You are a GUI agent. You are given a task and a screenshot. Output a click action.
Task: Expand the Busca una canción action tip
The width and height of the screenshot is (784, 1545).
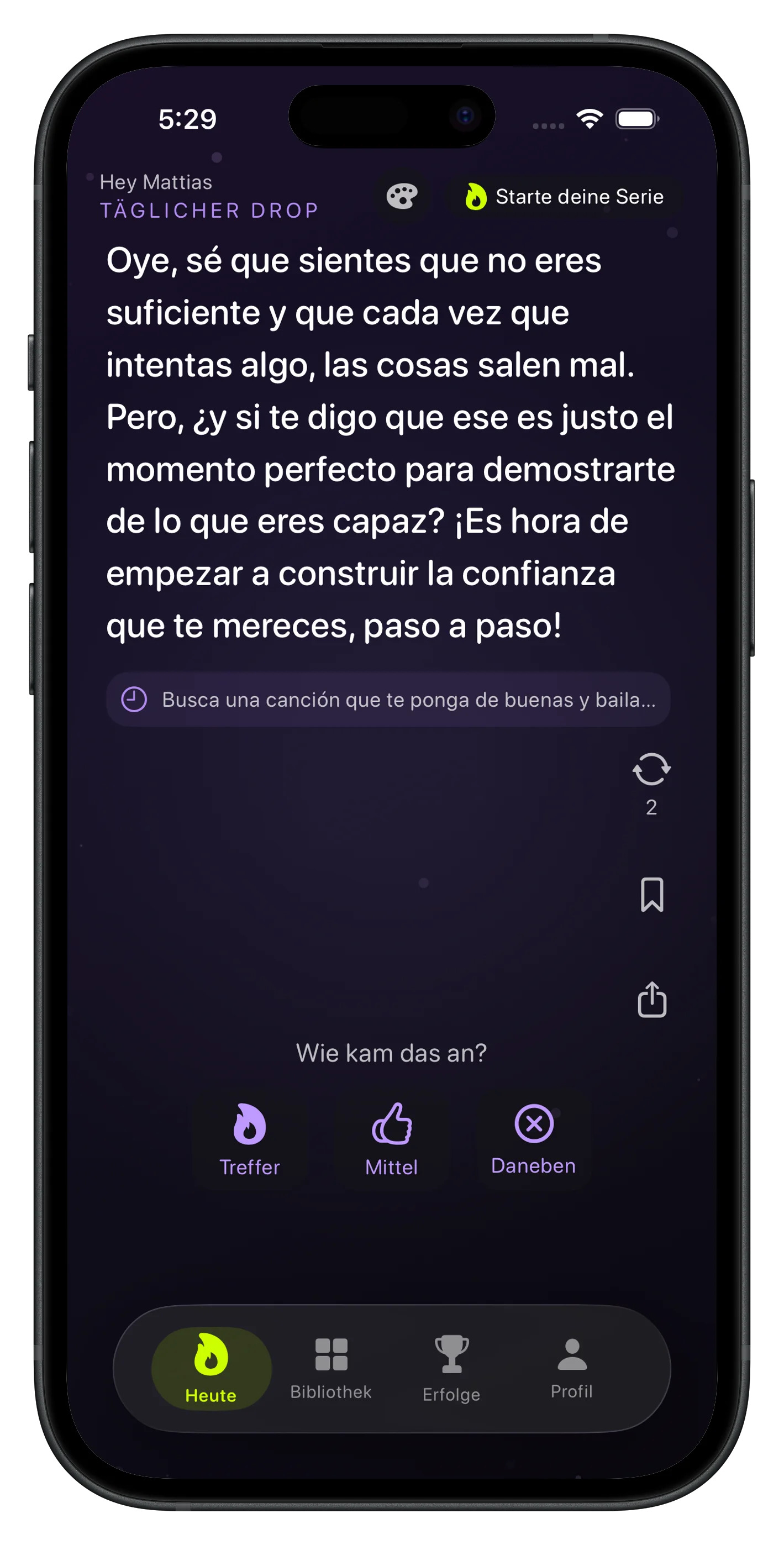pos(388,700)
